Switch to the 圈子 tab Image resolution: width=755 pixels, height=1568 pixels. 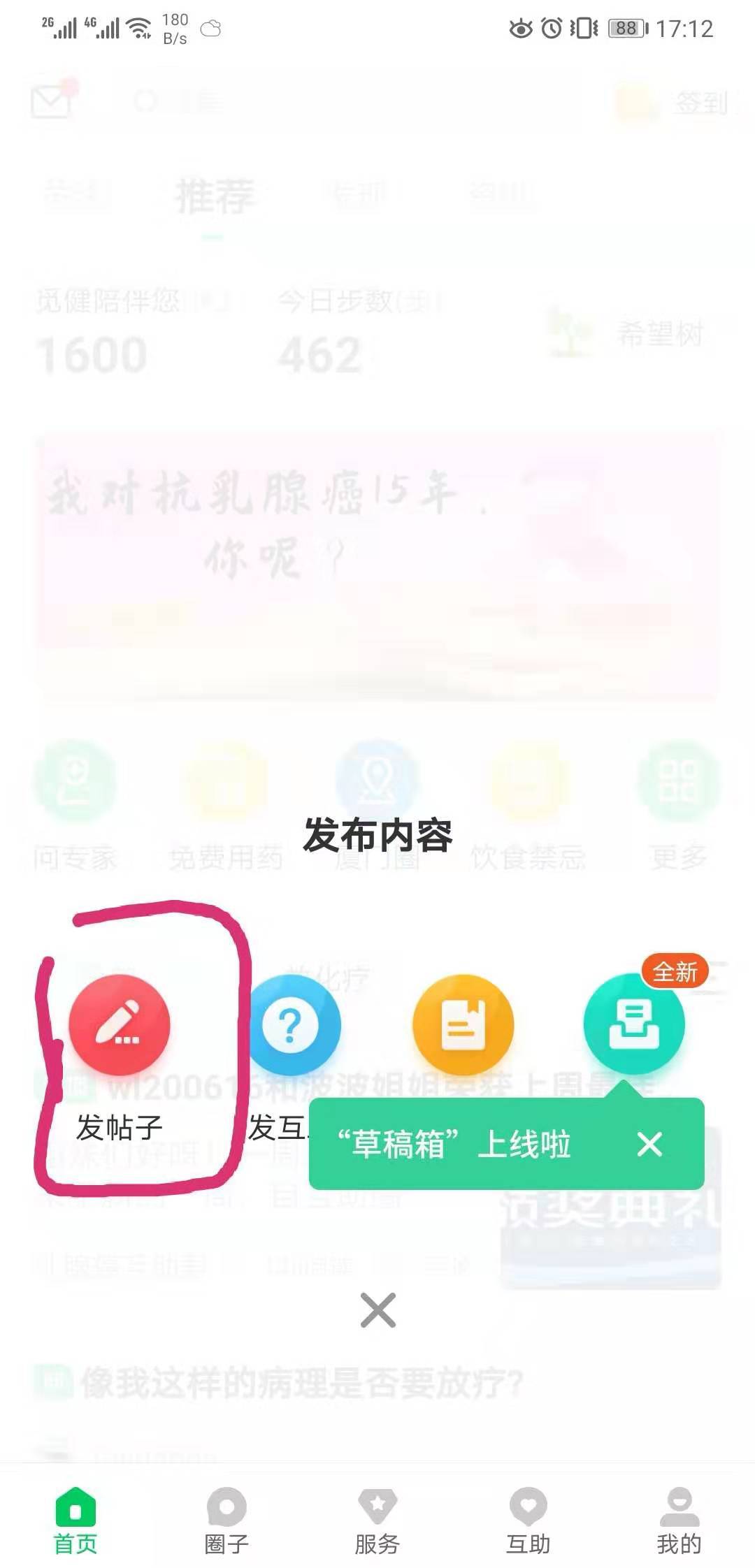[x=226, y=1520]
